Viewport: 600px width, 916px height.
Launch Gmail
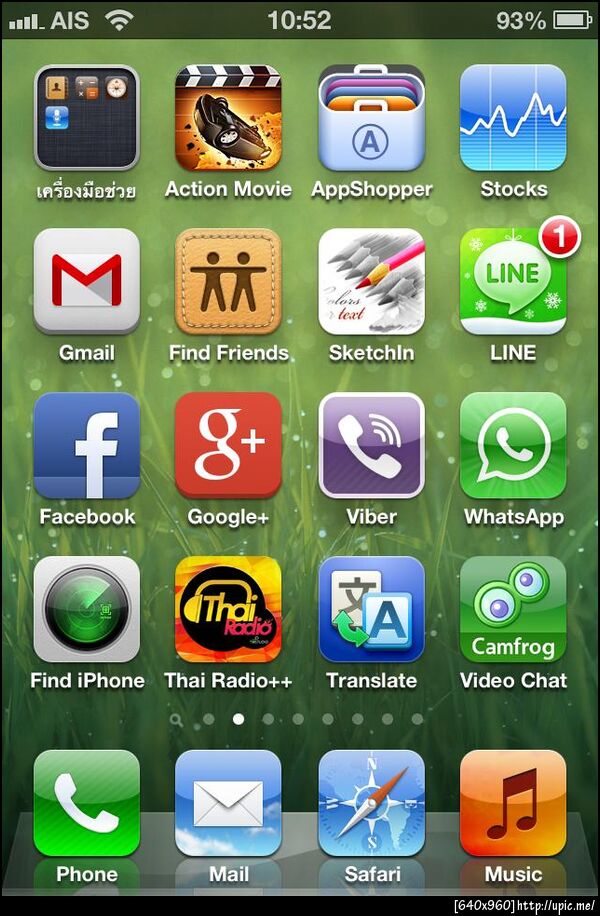click(x=87, y=282)
